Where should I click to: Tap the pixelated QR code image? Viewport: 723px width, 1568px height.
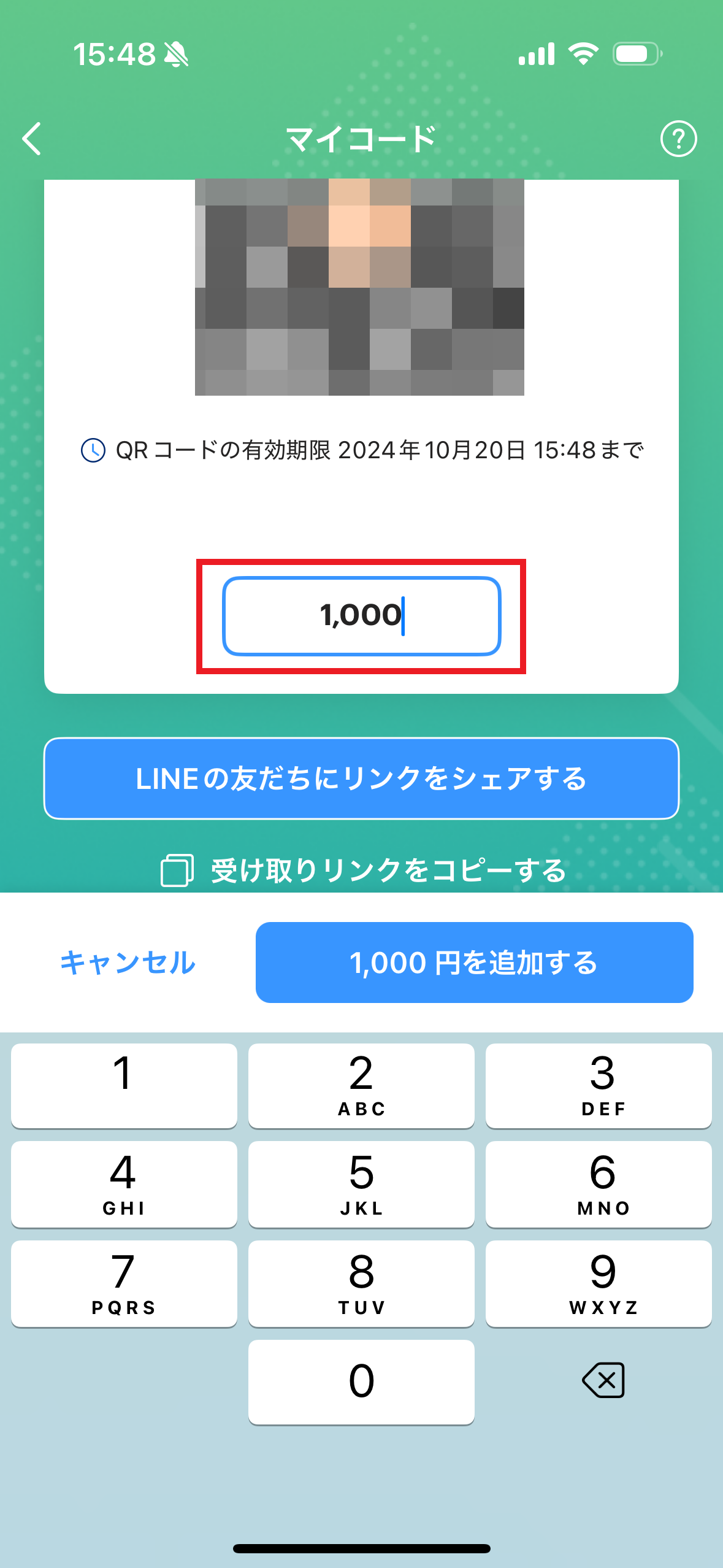coord(361,285)
